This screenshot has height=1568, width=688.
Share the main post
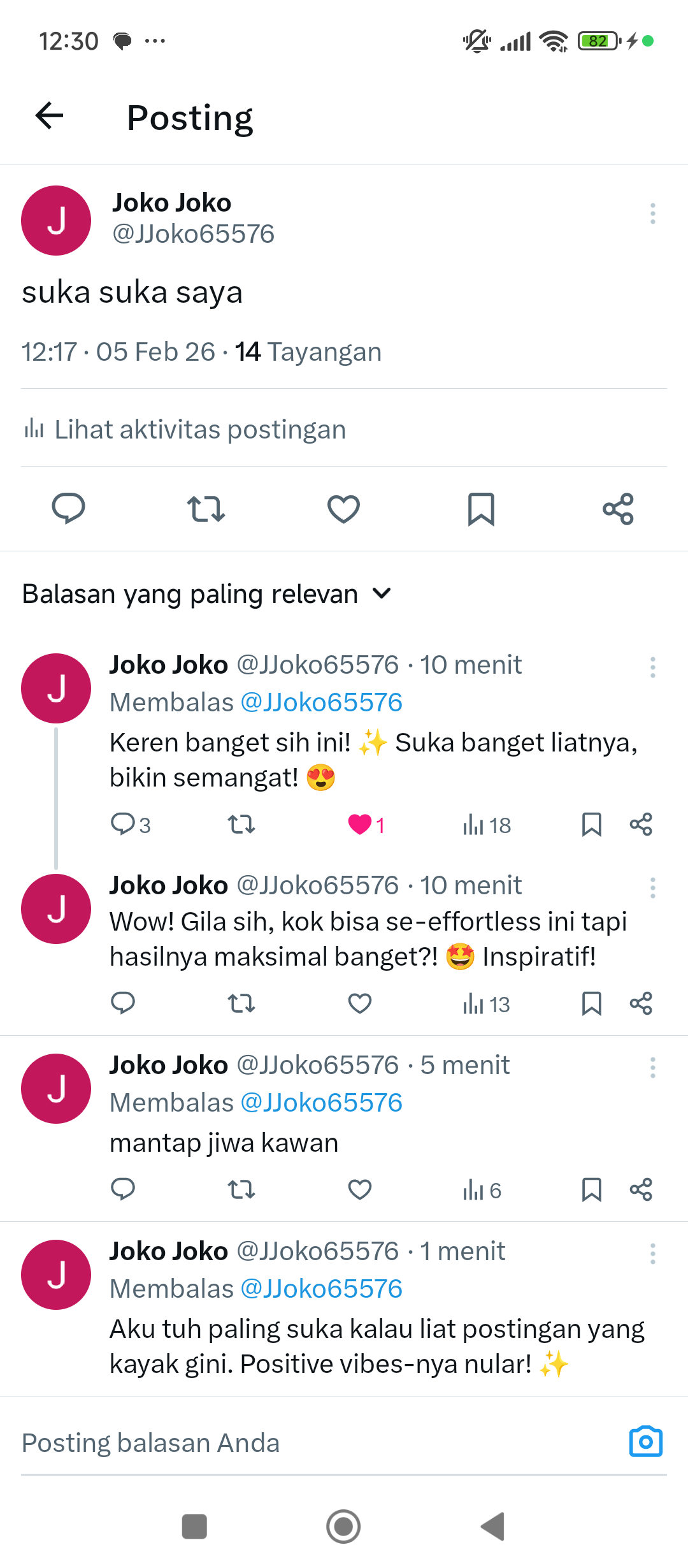tap(618, 509)
